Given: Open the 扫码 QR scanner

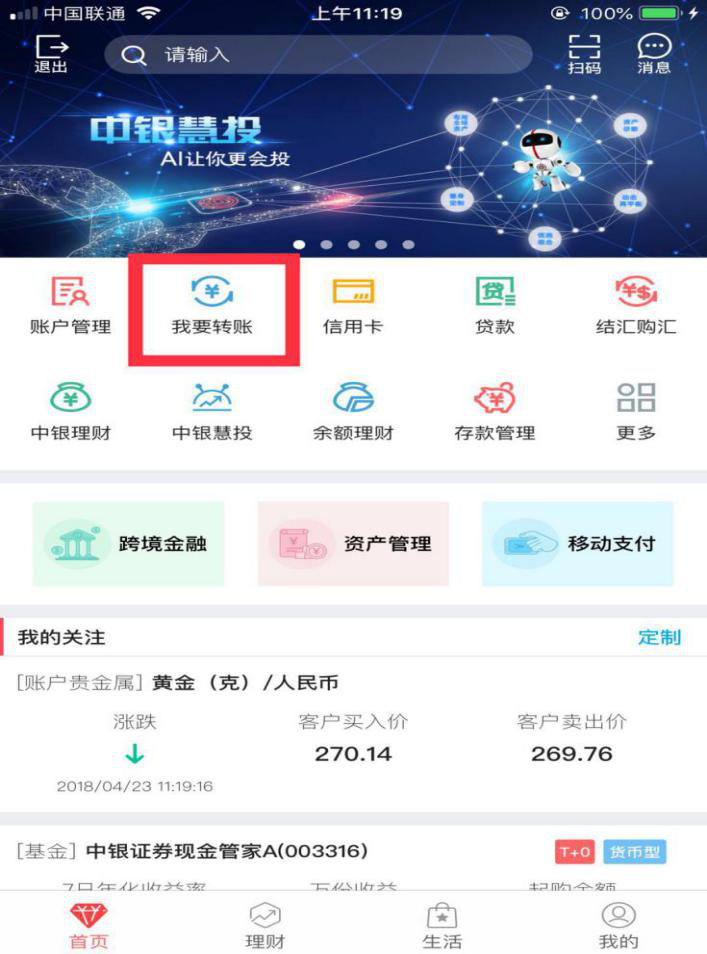Looking at the screenshot, I should 585,54.
